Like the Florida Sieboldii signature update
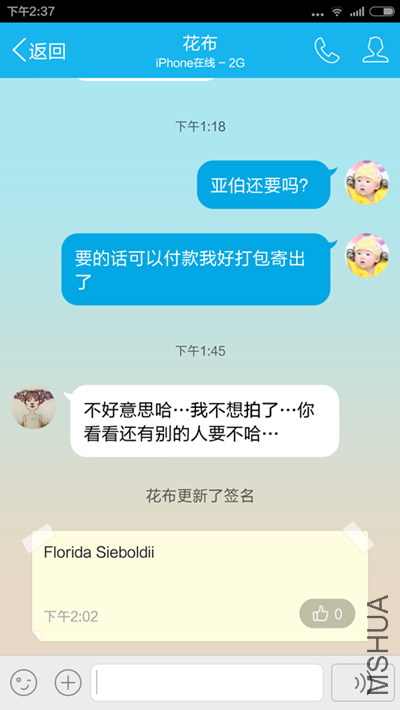Viewport: 400px width, 710px height. (327, 614)
